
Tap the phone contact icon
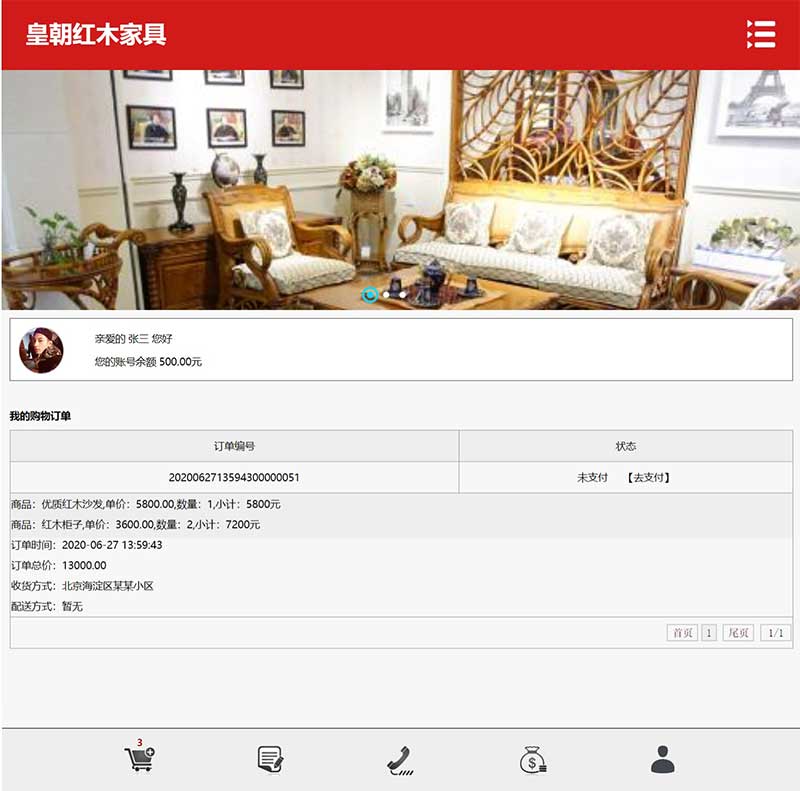point(400,760)
